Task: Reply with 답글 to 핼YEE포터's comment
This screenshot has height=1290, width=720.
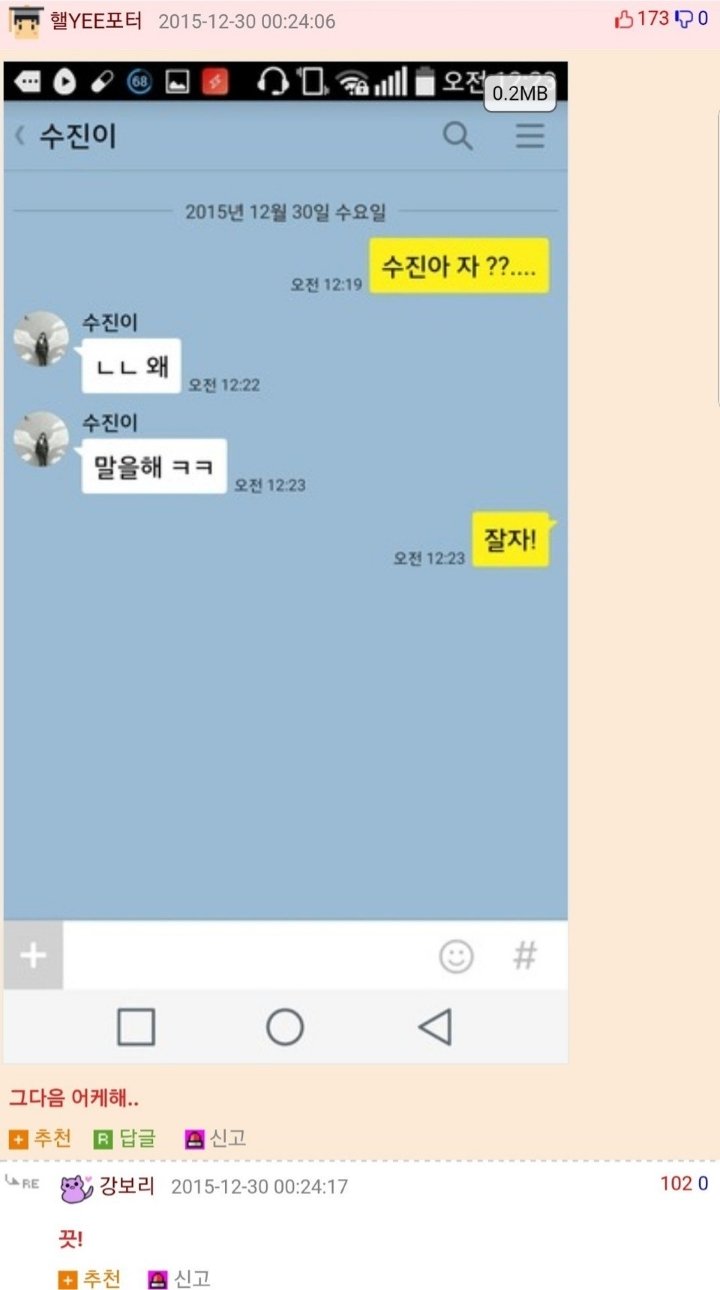Action: (x=125, y=1138)
